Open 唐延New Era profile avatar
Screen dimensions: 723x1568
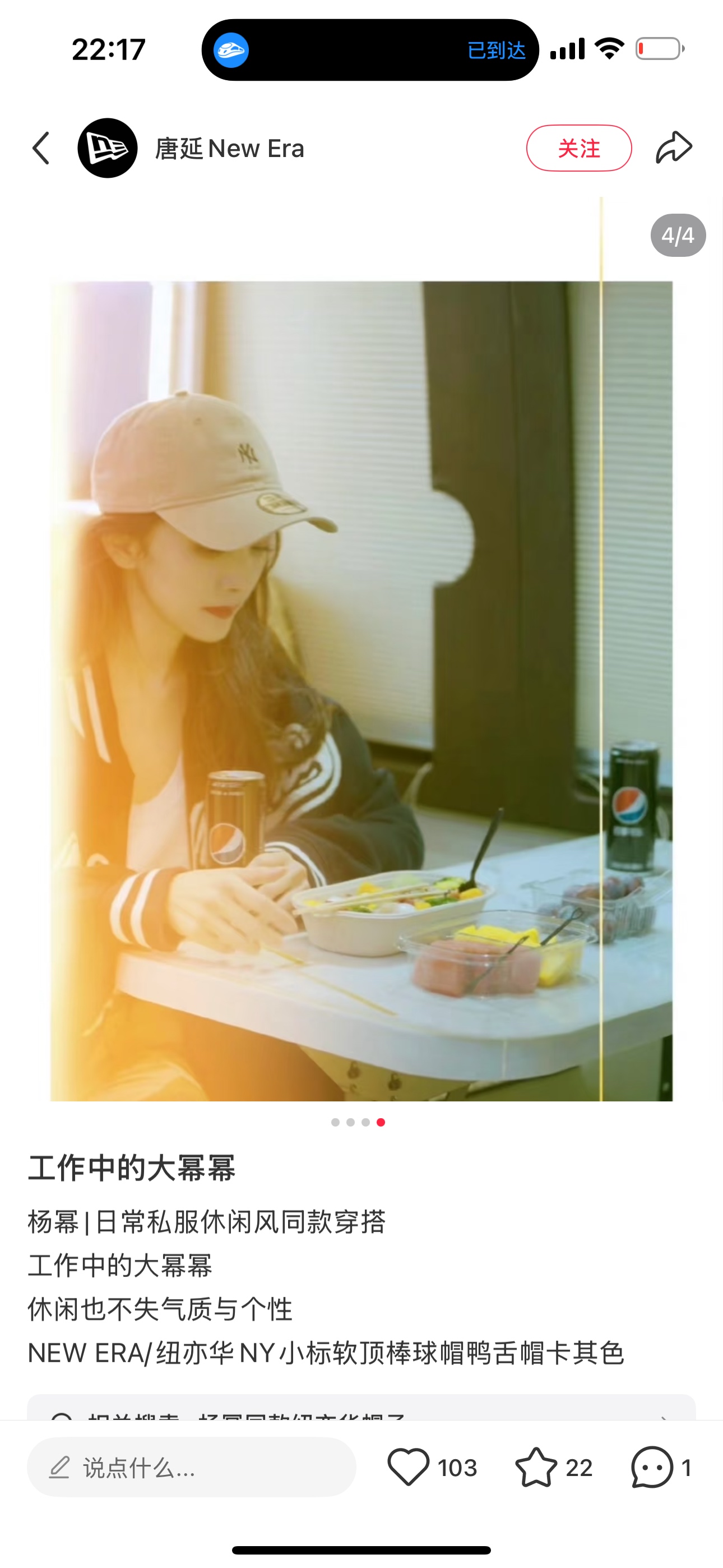(x=108, y=148)
